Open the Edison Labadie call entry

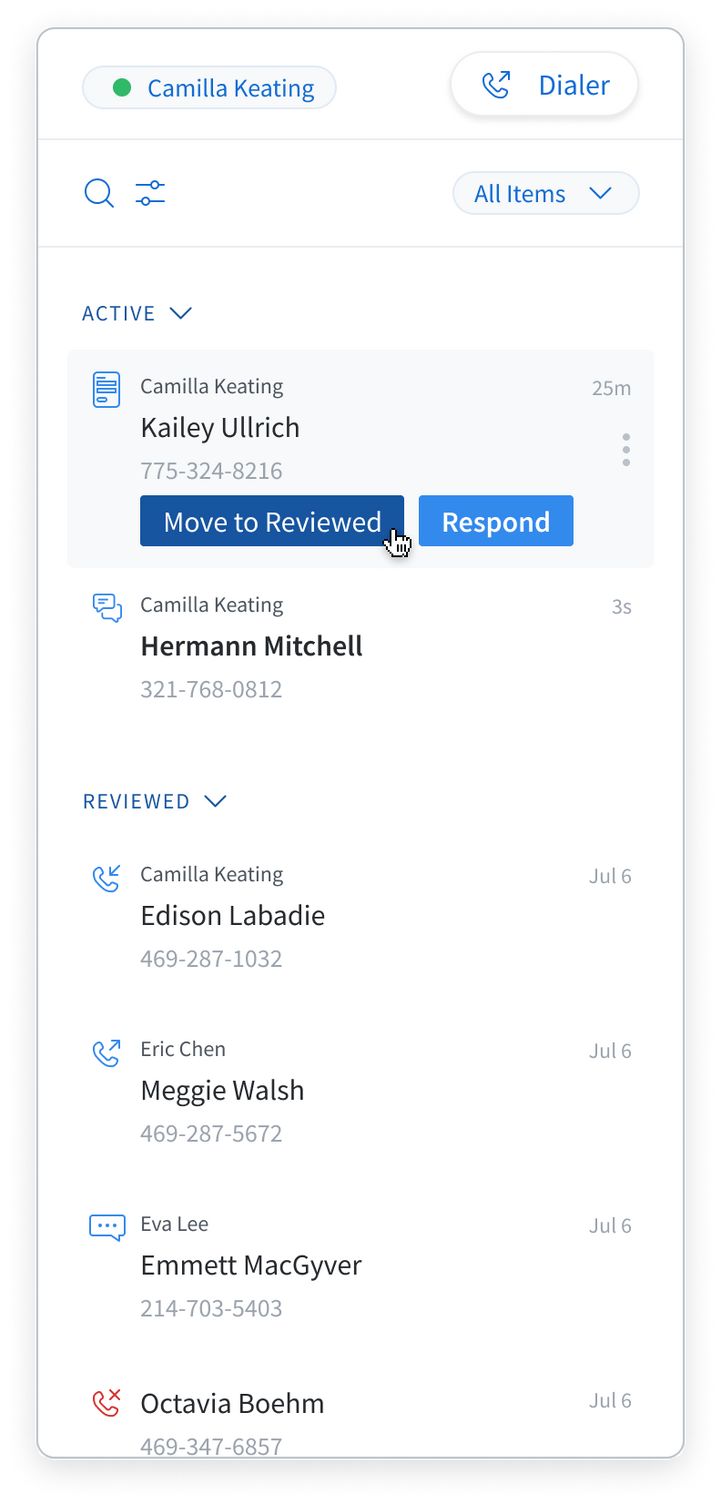click(x=360, y=916)
